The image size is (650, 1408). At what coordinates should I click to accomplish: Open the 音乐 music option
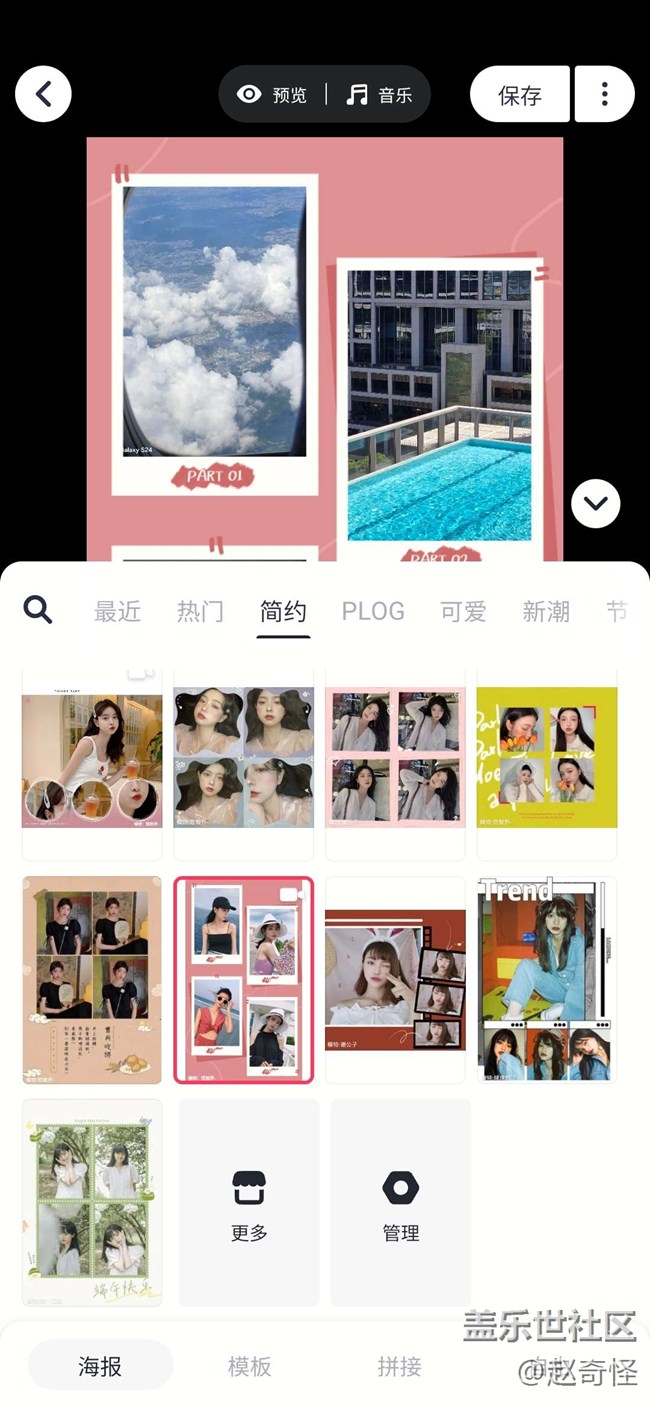click(x=380, y=95)
